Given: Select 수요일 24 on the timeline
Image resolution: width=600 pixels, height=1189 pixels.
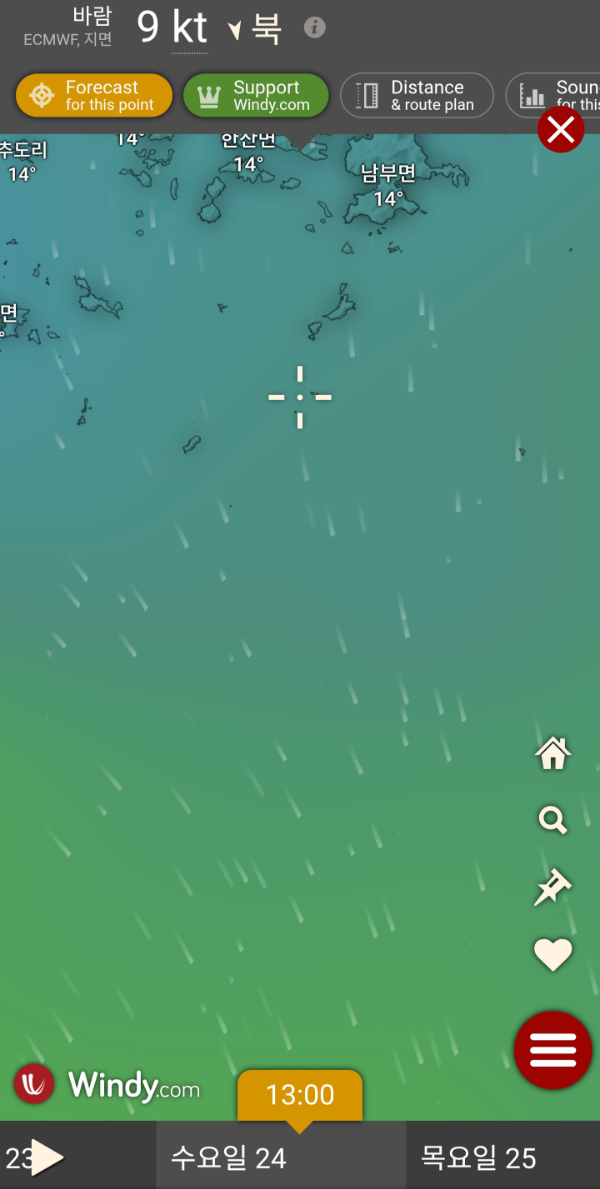Looking at the screenshot, I should [x=229, y=1158].
